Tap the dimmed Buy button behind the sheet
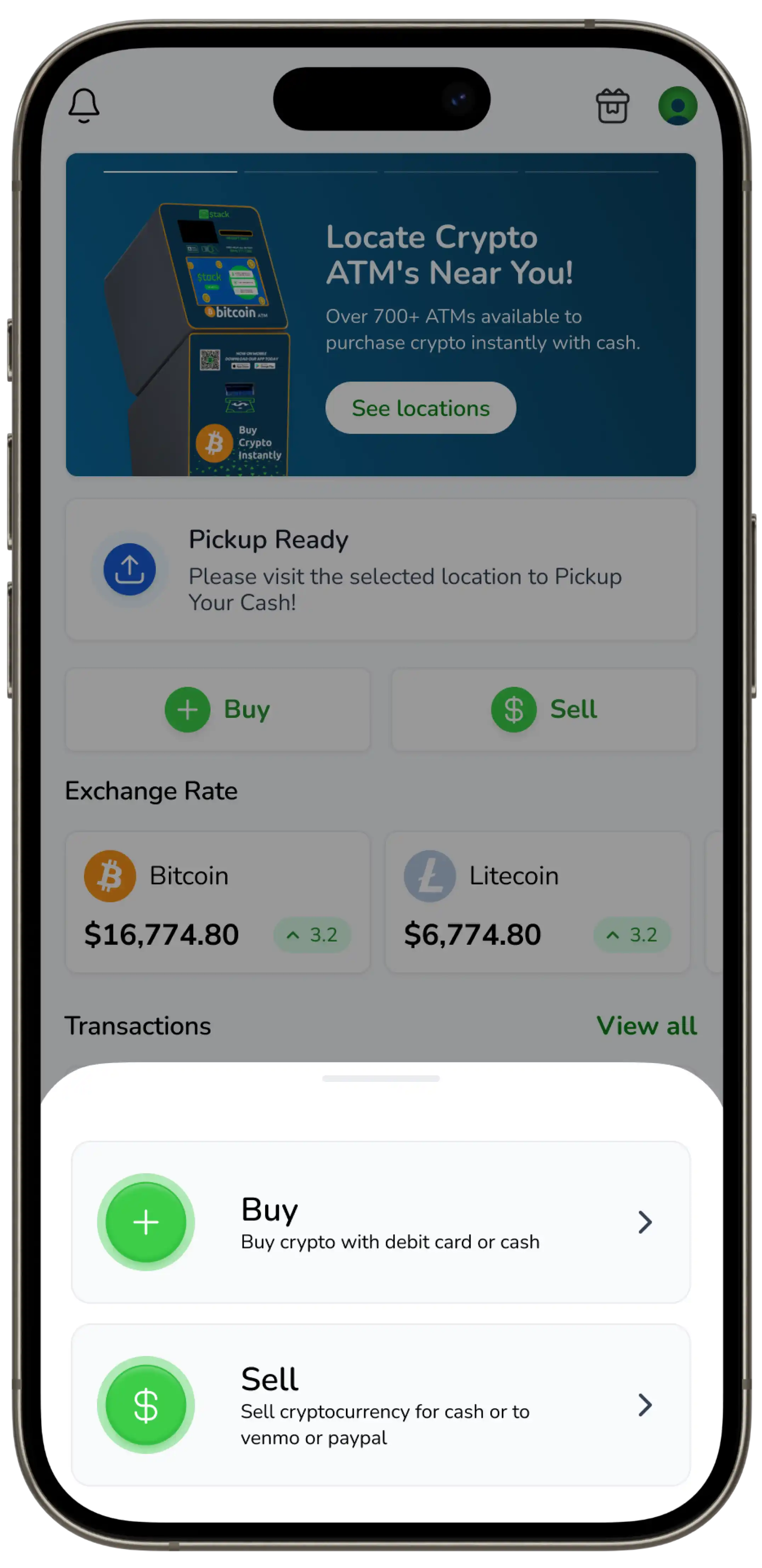The width and height of the screenshot is (762, 1568). pyautogui.click(x=217, y=709)
